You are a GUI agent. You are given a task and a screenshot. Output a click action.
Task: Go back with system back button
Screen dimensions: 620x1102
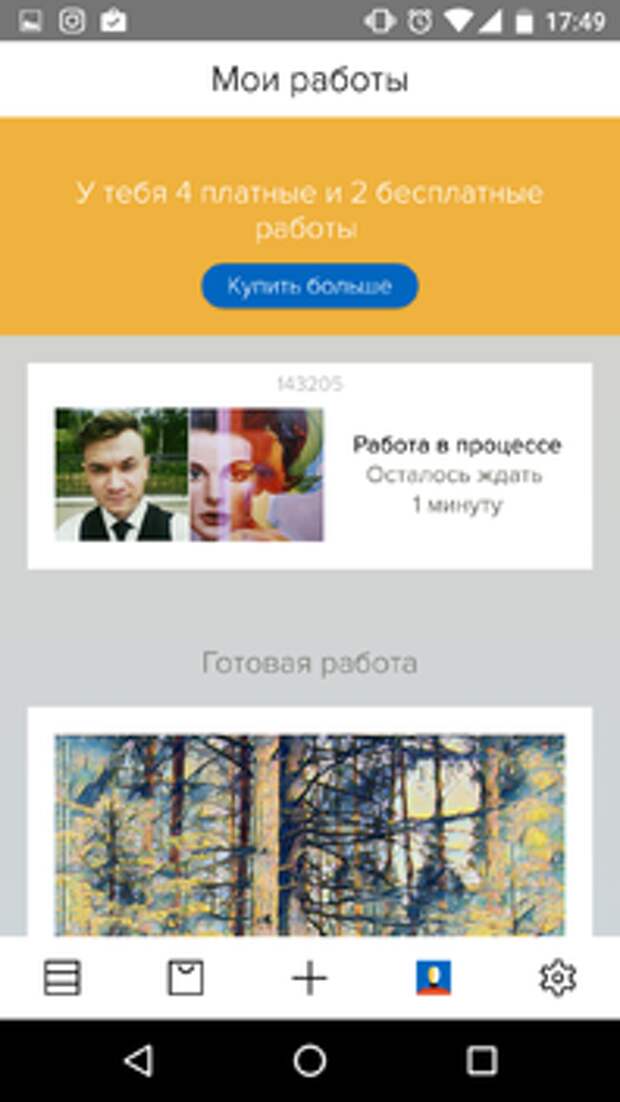pos(138,1061)
